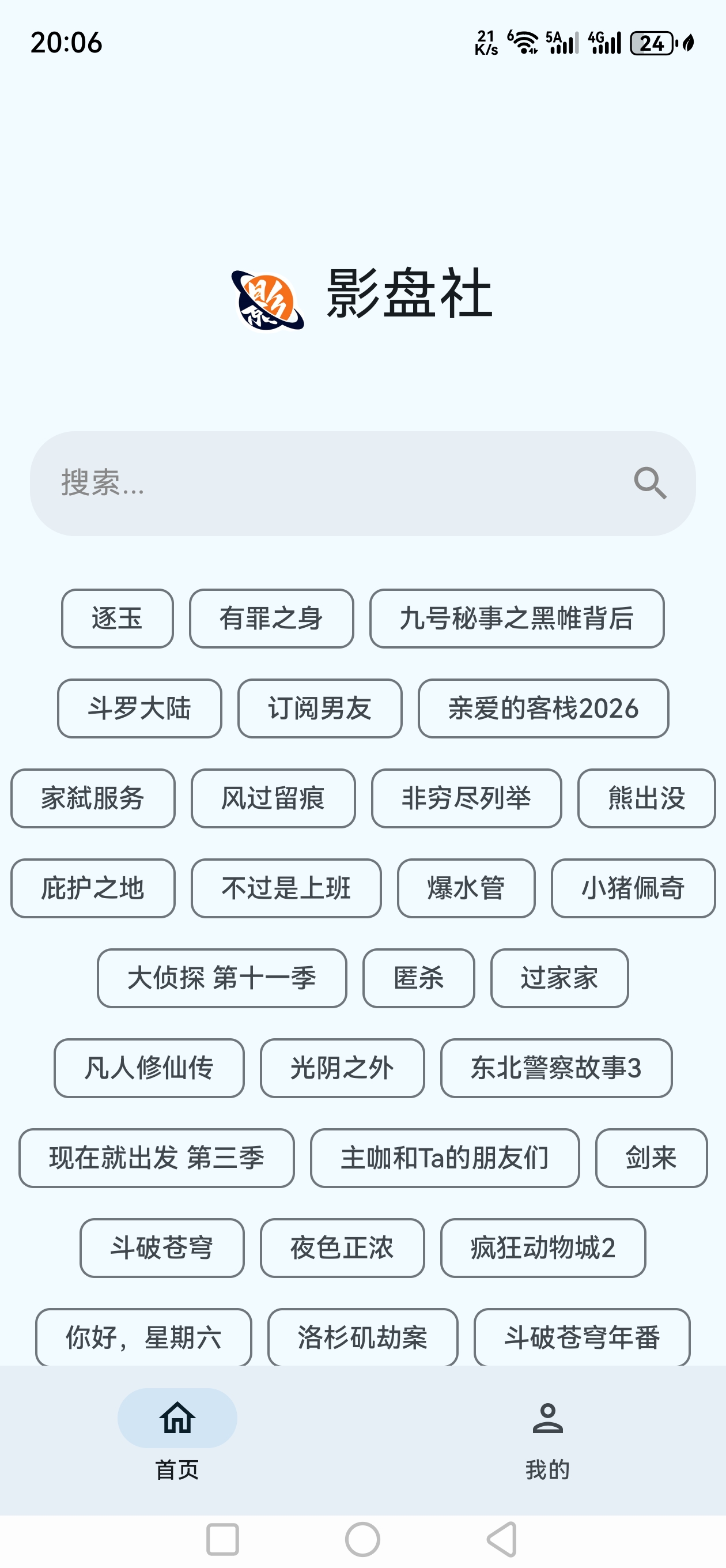Open the 逐玉 tag
The height and width of the screenshot is (1568, 726).
116,618
